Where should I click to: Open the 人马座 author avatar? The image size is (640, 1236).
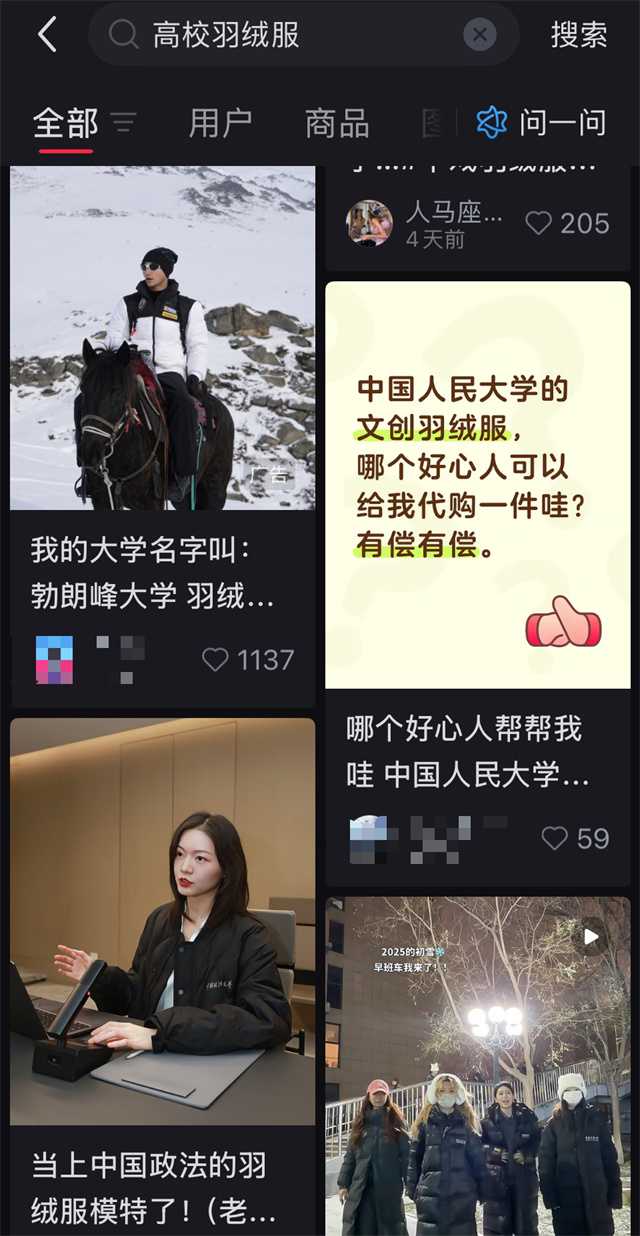pos(369,223)
